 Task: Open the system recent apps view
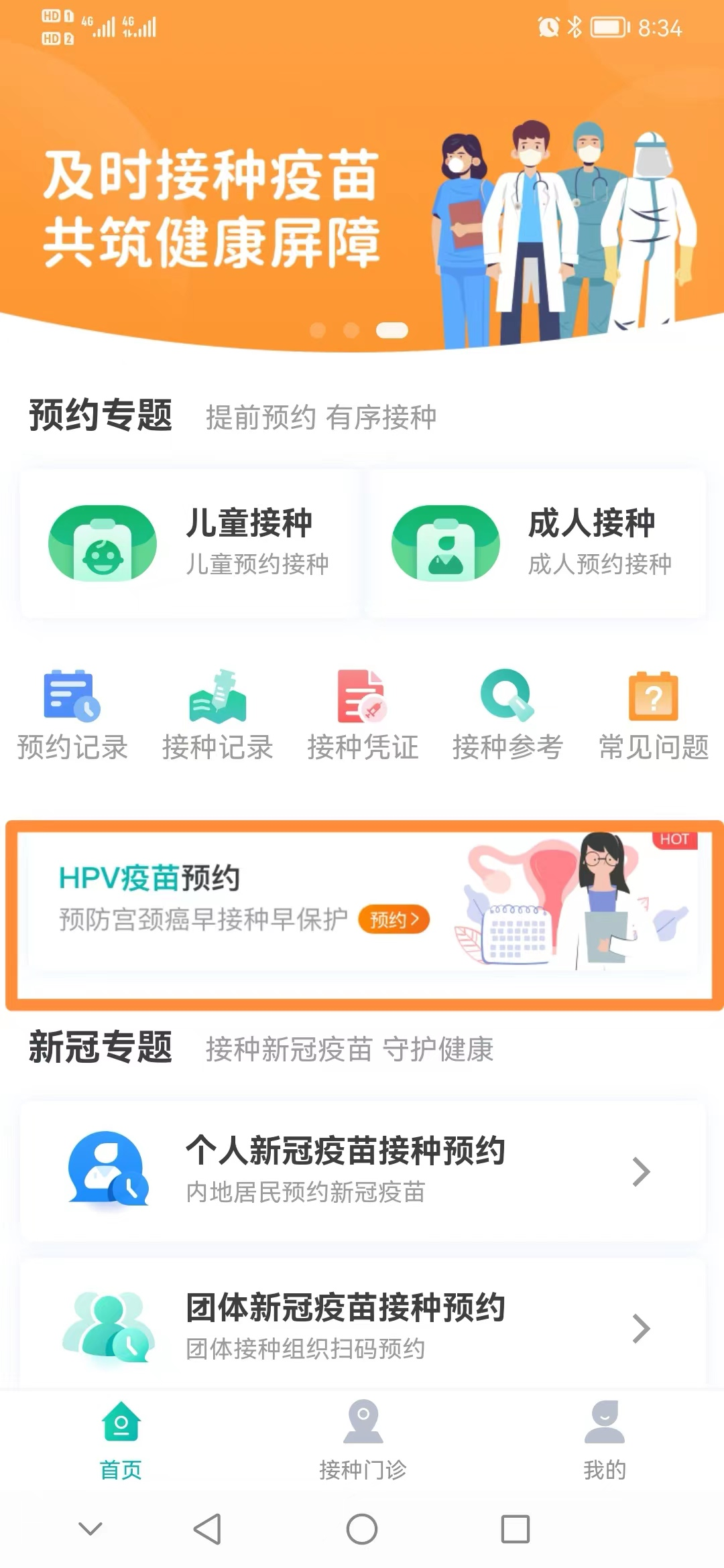[515, 1529]
